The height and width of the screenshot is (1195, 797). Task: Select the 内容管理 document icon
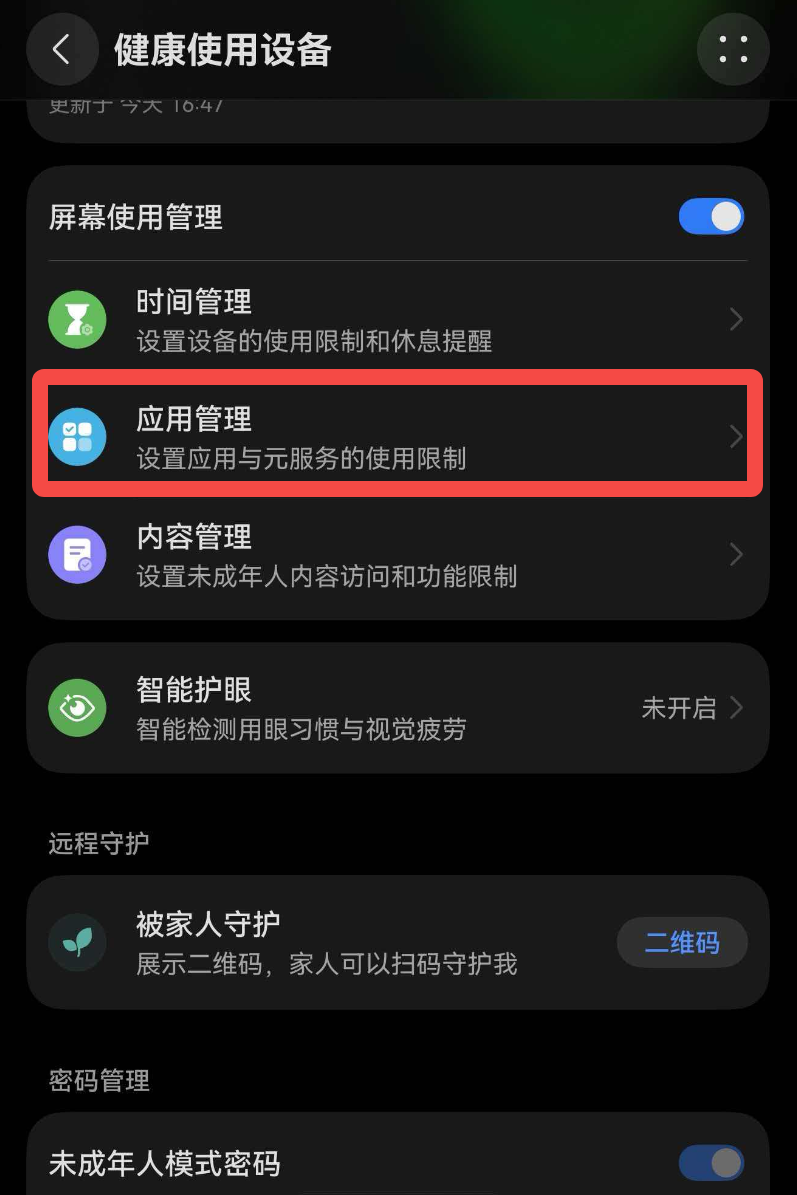tap(77, 554)
